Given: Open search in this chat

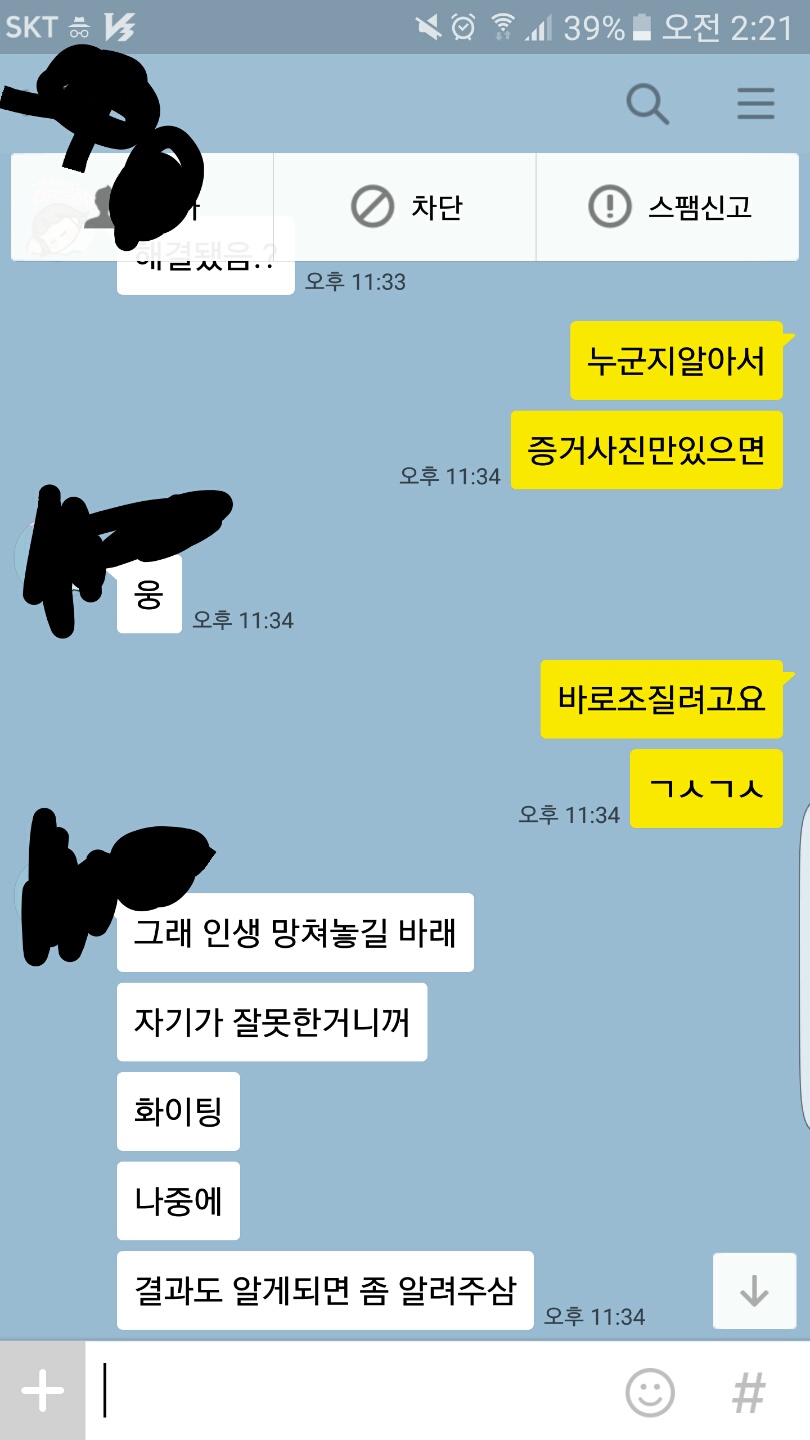Looking at the screenshot, I should 647,103.
